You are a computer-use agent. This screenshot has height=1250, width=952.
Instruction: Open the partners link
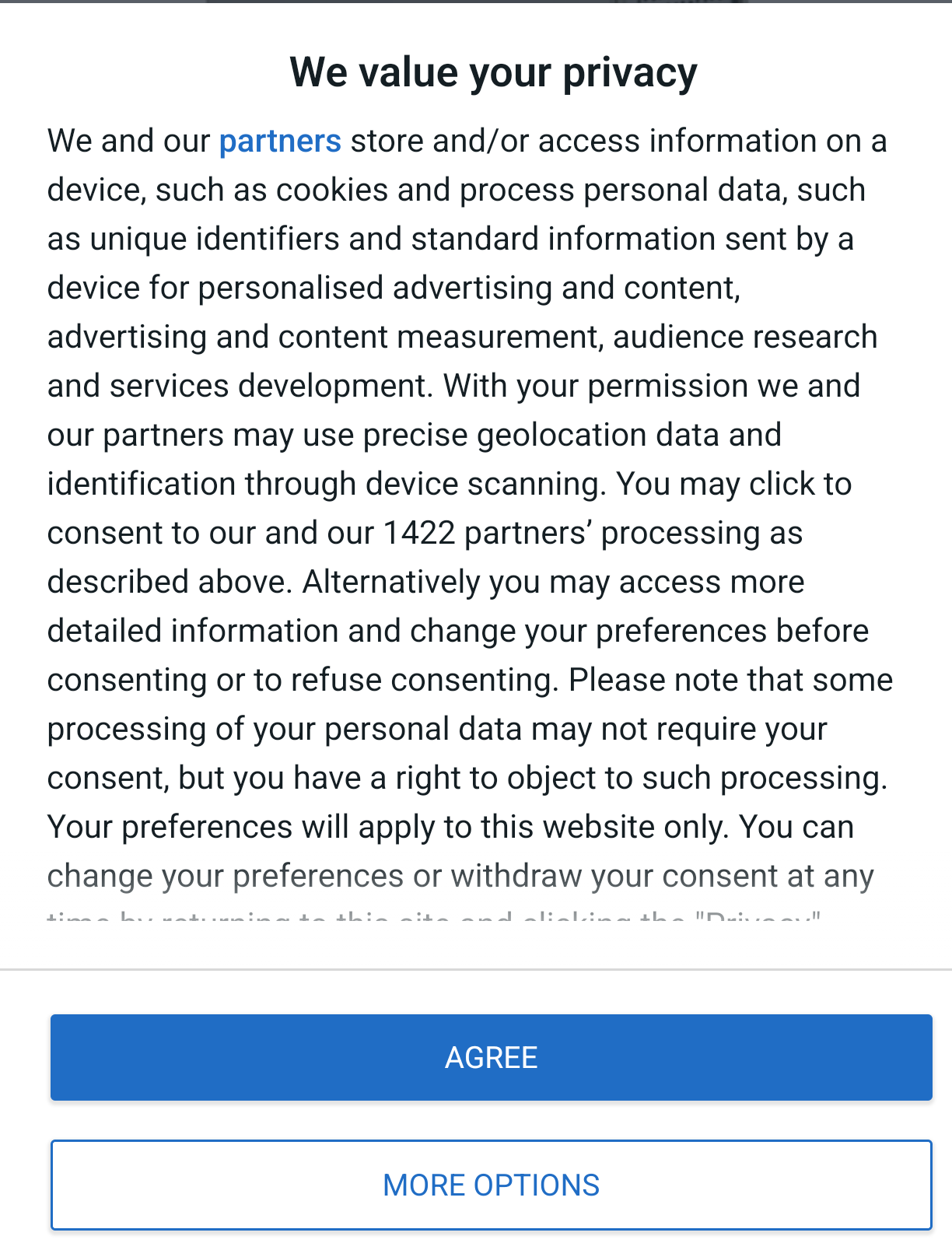pos(280,142)
